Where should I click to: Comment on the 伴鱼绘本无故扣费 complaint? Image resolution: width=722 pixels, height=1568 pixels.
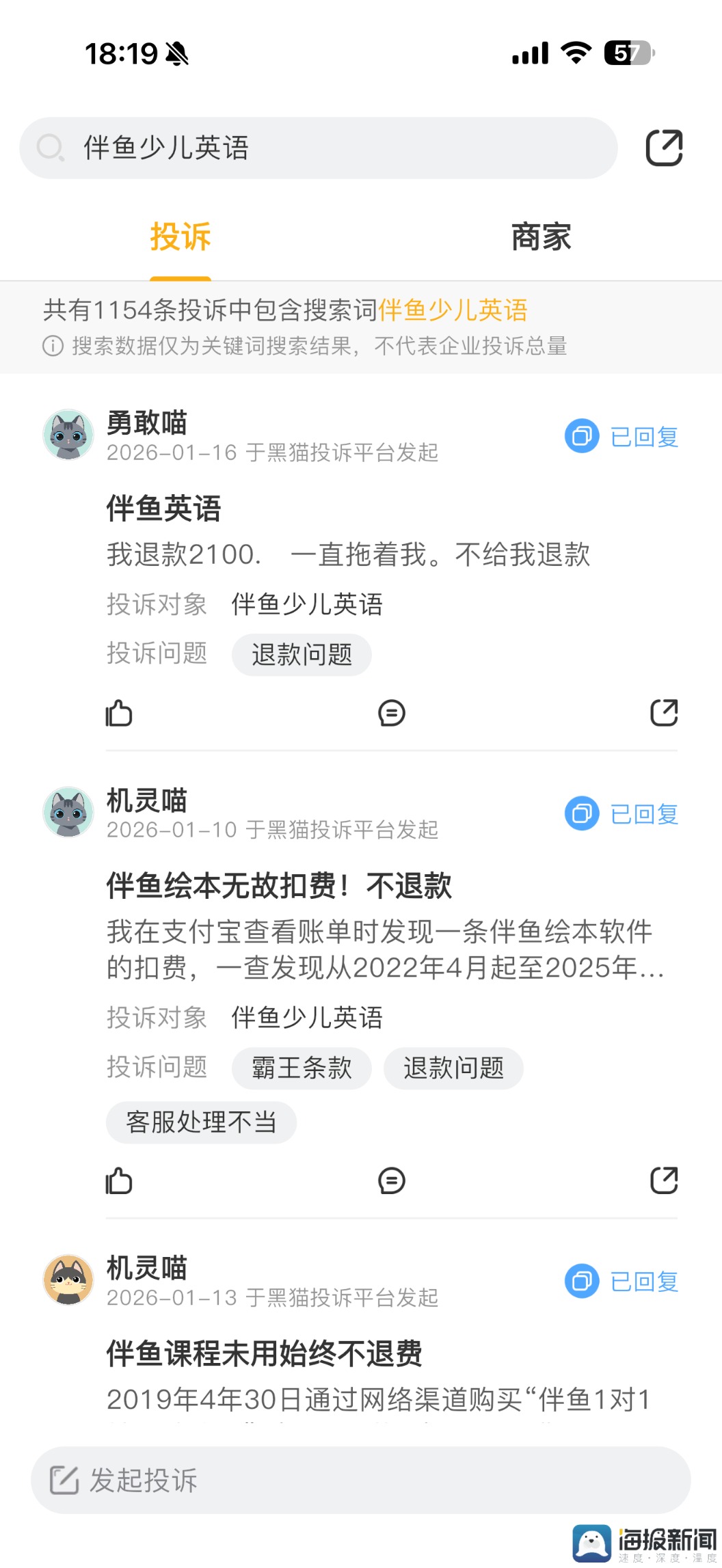point(392,1180)
